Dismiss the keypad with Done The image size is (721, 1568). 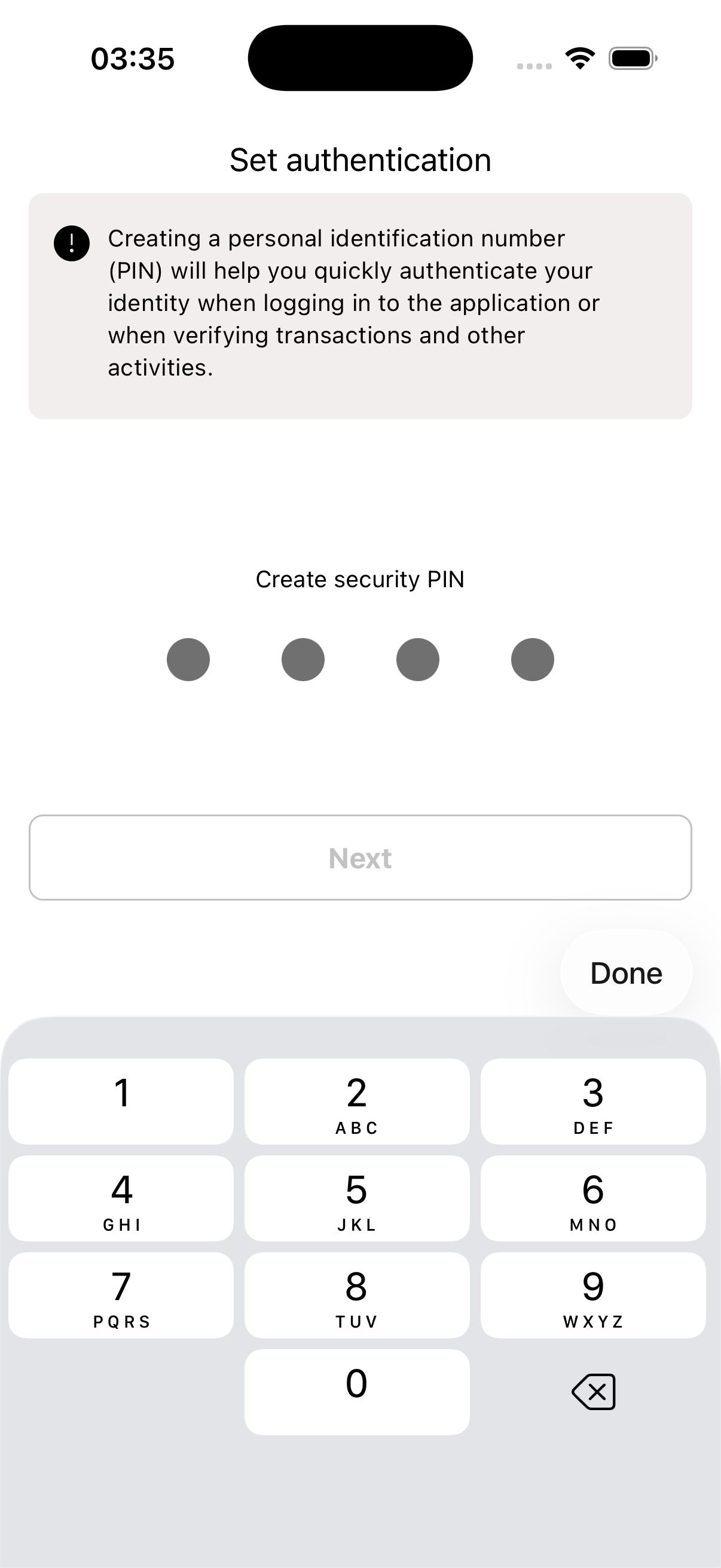(x=625, y=973)
